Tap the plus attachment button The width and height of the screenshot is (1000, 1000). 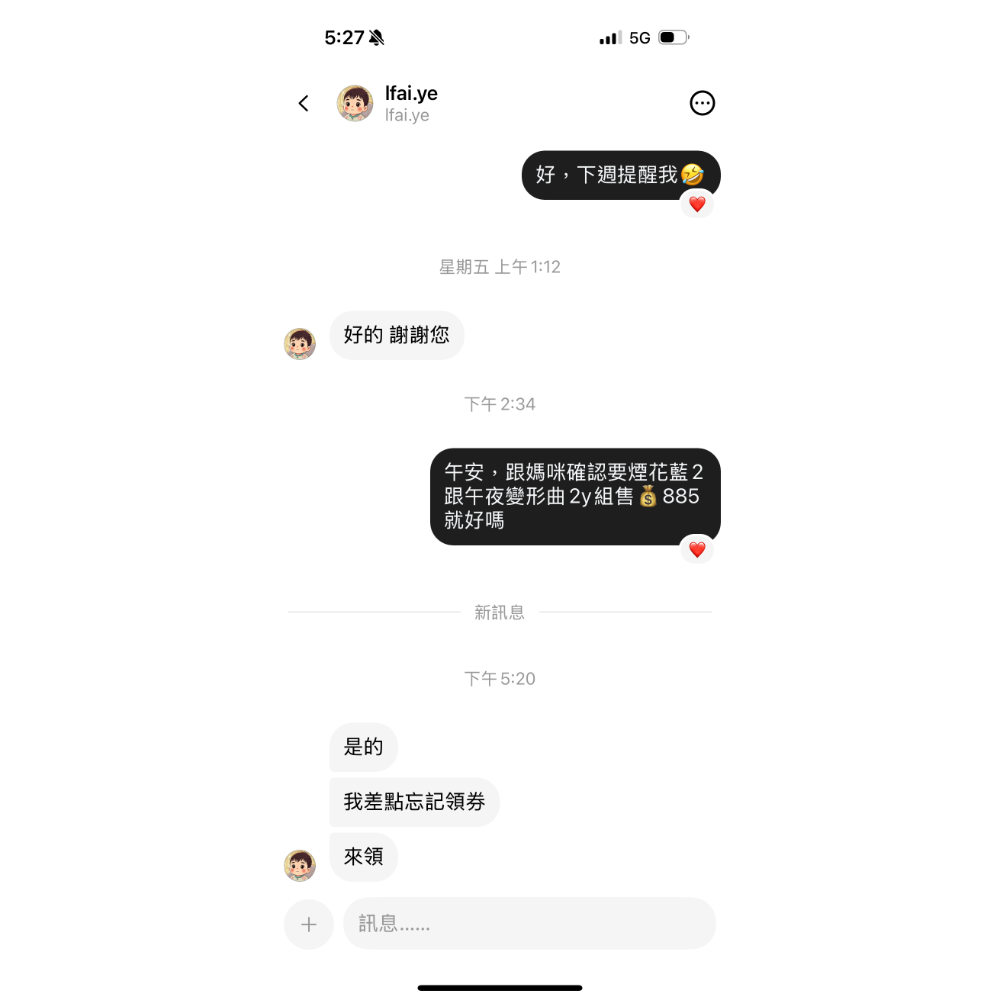(308, 924)
